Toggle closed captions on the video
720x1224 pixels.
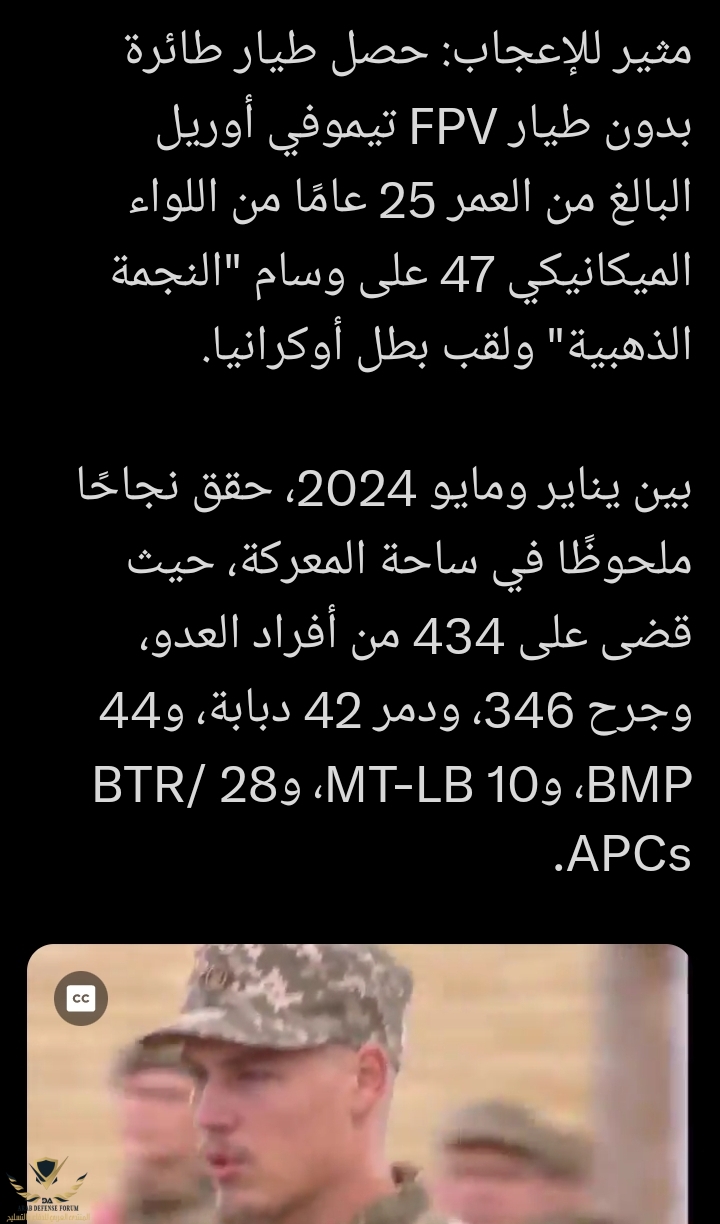[81, 998]
